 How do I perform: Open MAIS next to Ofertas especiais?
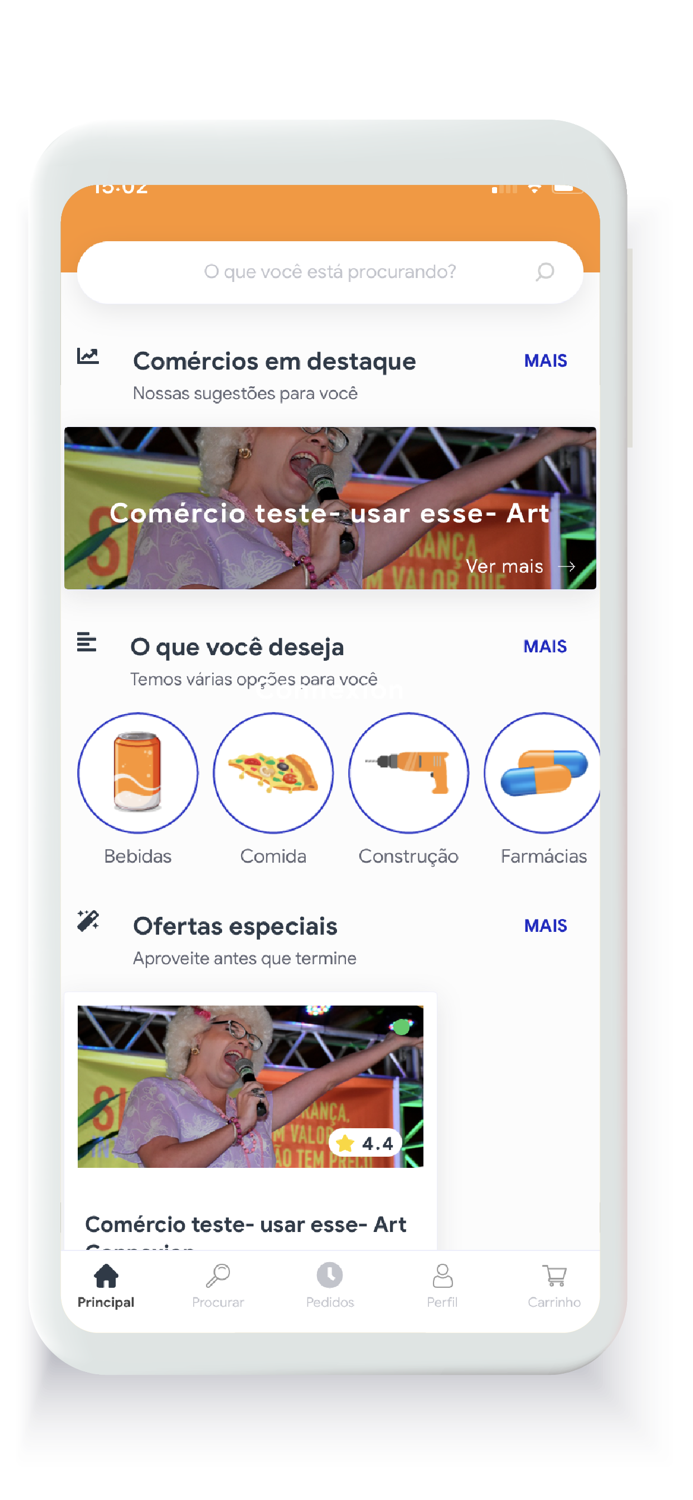pyautogui.click(x=545, y=926)
